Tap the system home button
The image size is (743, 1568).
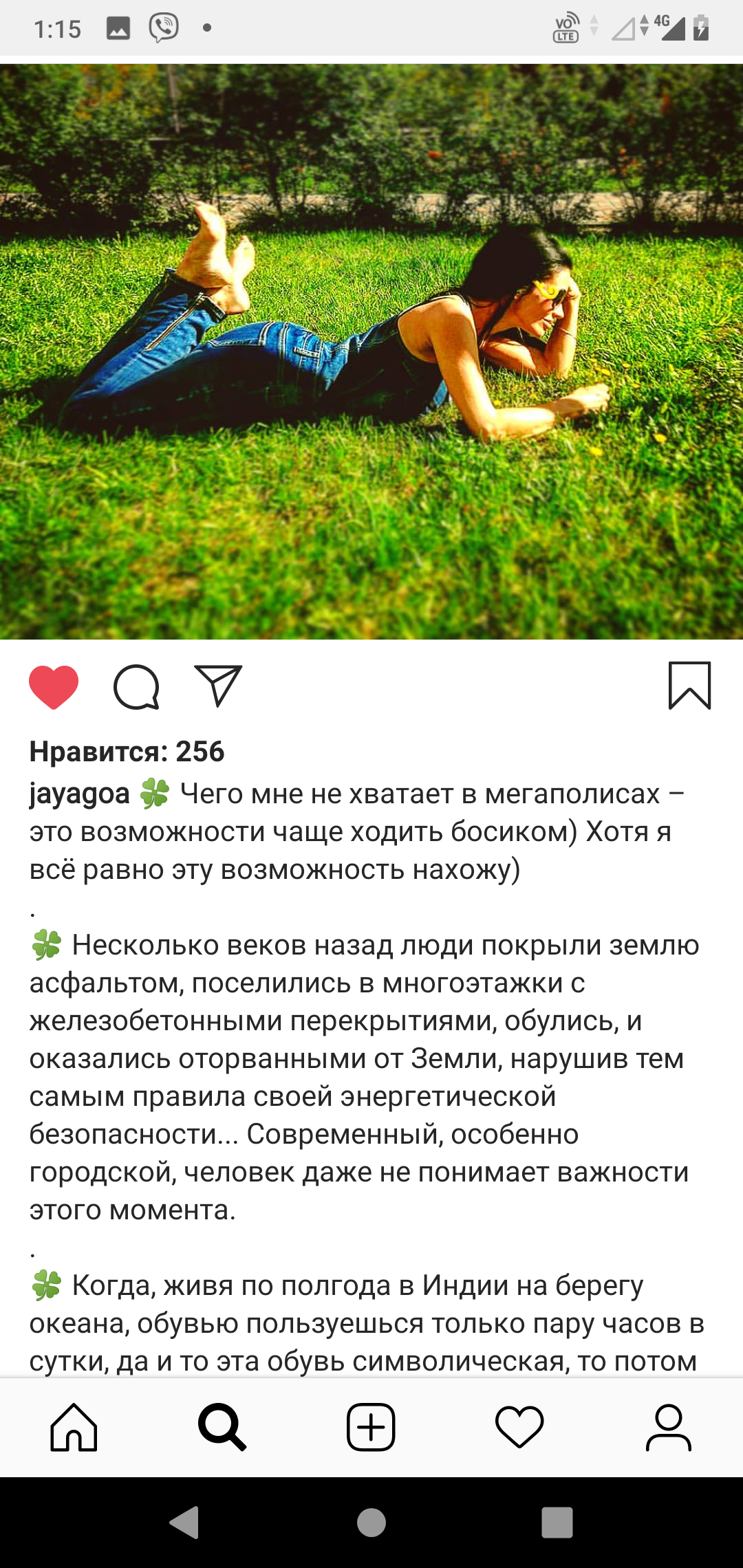pyautogui.click(x=371, y=1522)
